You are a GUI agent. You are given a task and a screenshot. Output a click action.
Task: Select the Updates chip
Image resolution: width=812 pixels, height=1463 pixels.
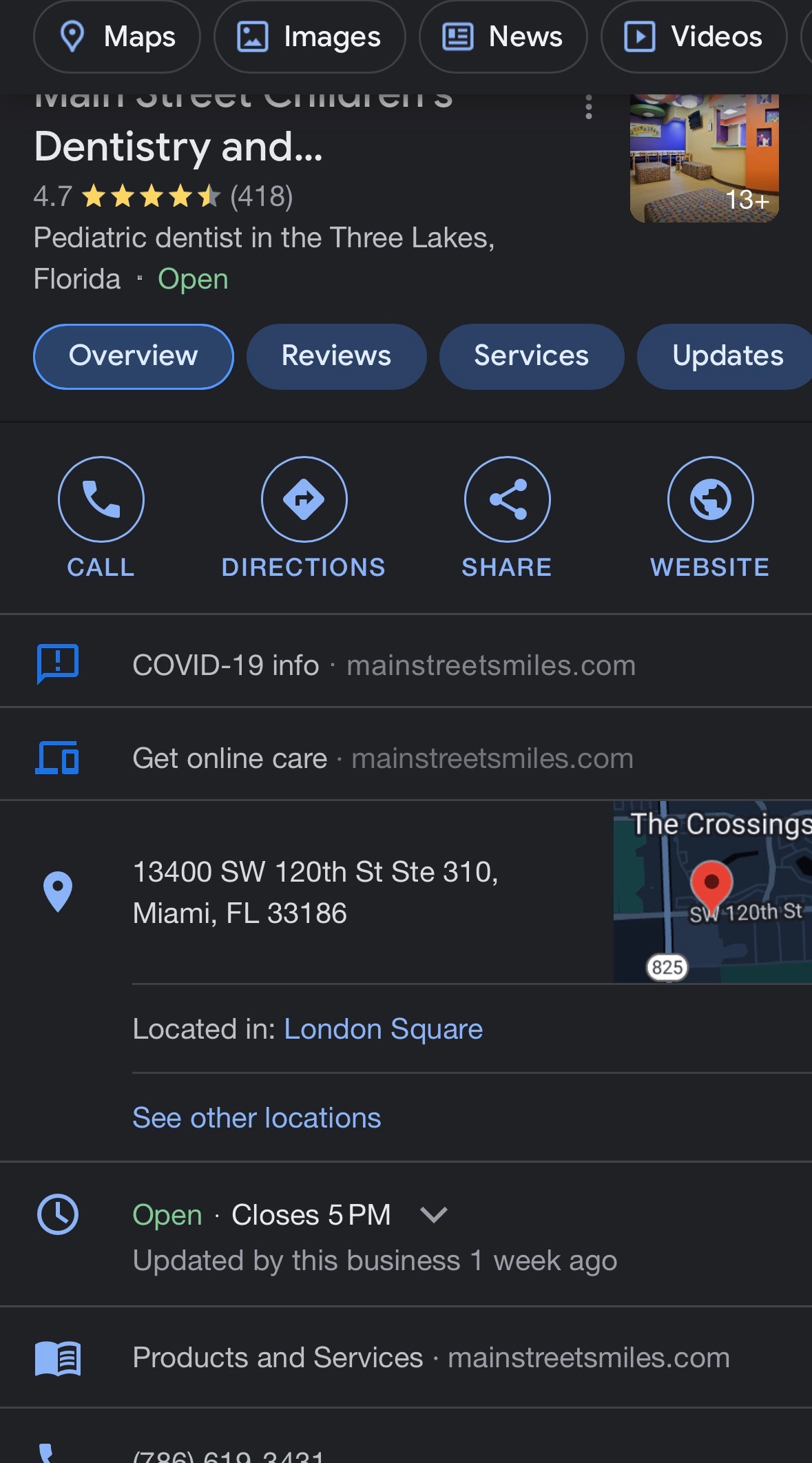pos(727,356)
